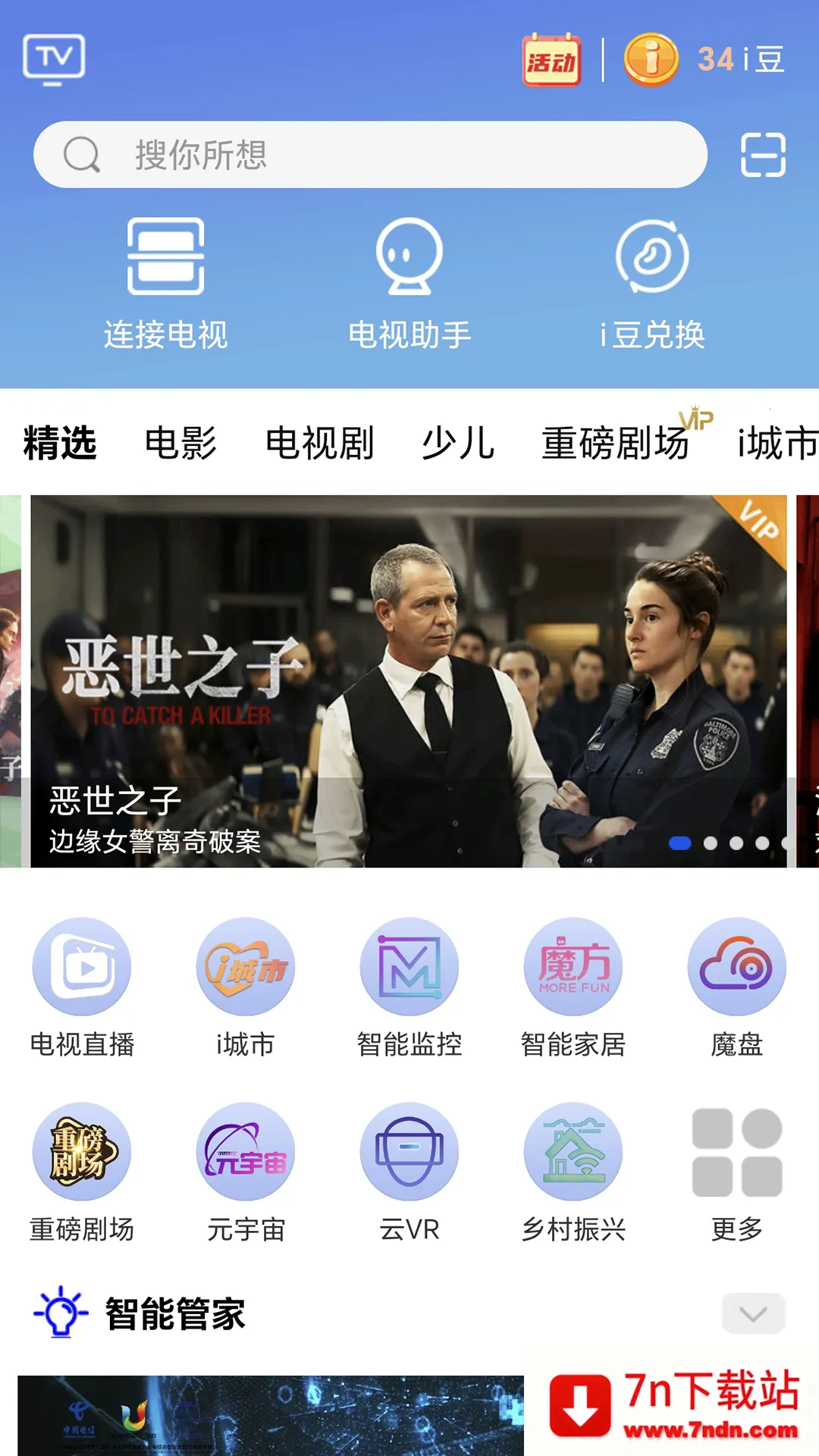This screenshot has width=819, height=1456.
Task: Tap the 搜你所想 search box
Action: click(370, 155)
